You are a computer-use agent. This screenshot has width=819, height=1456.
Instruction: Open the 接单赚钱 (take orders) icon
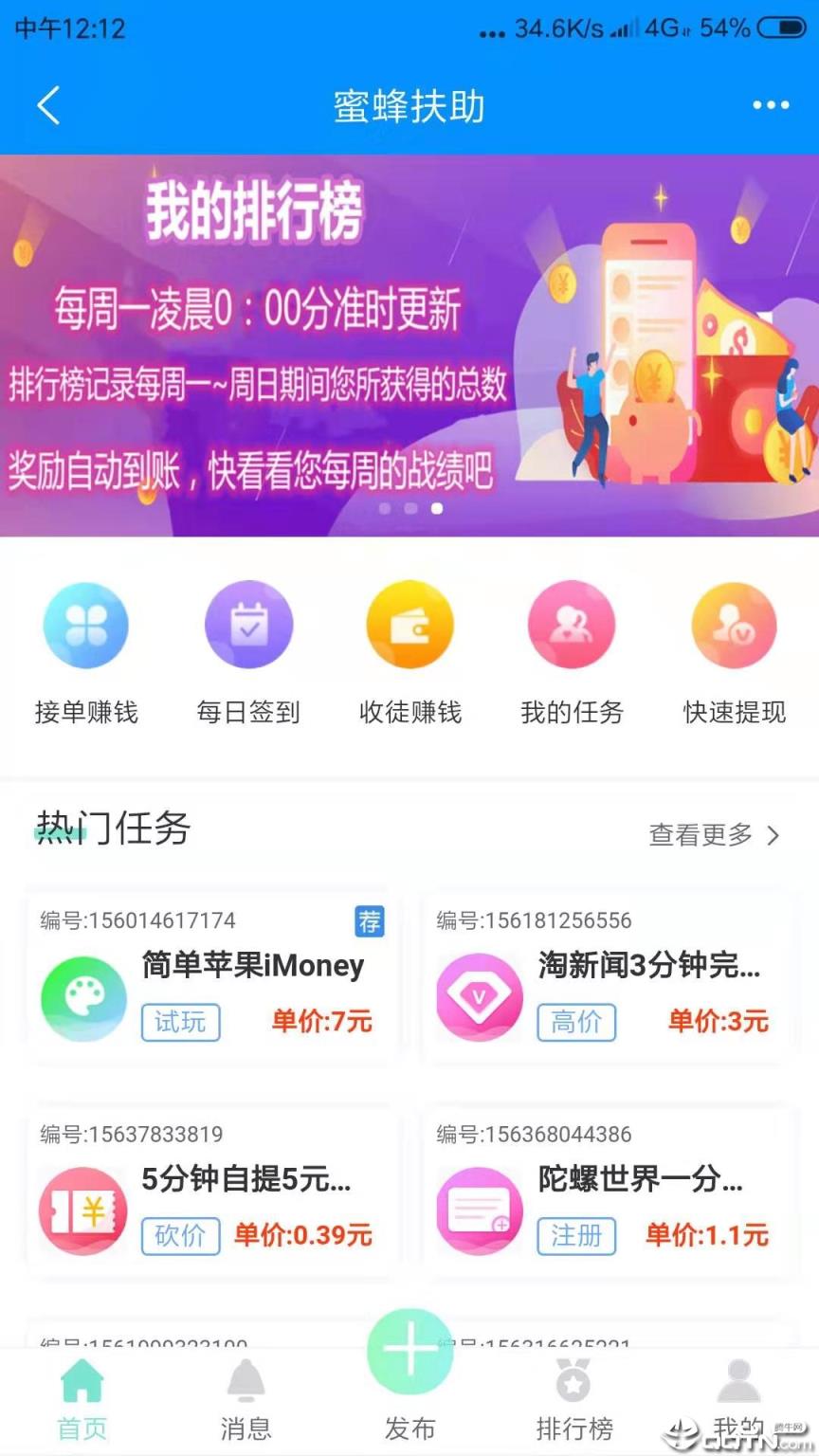tap(85, 626)
